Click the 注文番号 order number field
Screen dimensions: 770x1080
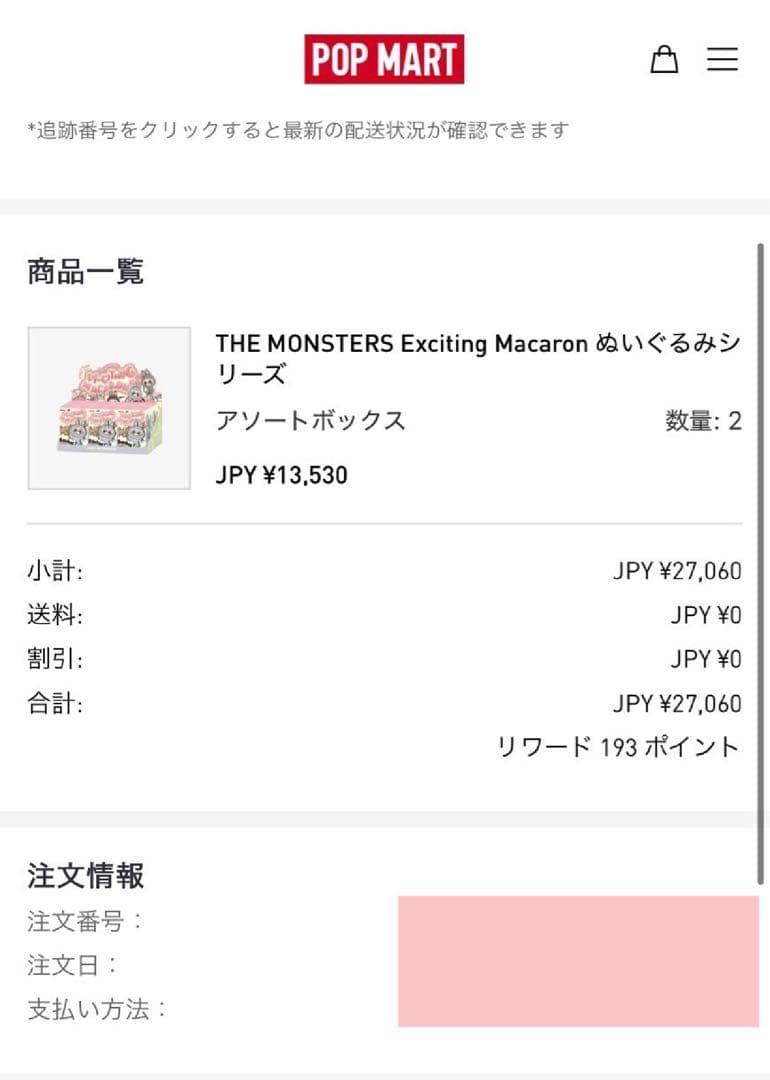85,923
